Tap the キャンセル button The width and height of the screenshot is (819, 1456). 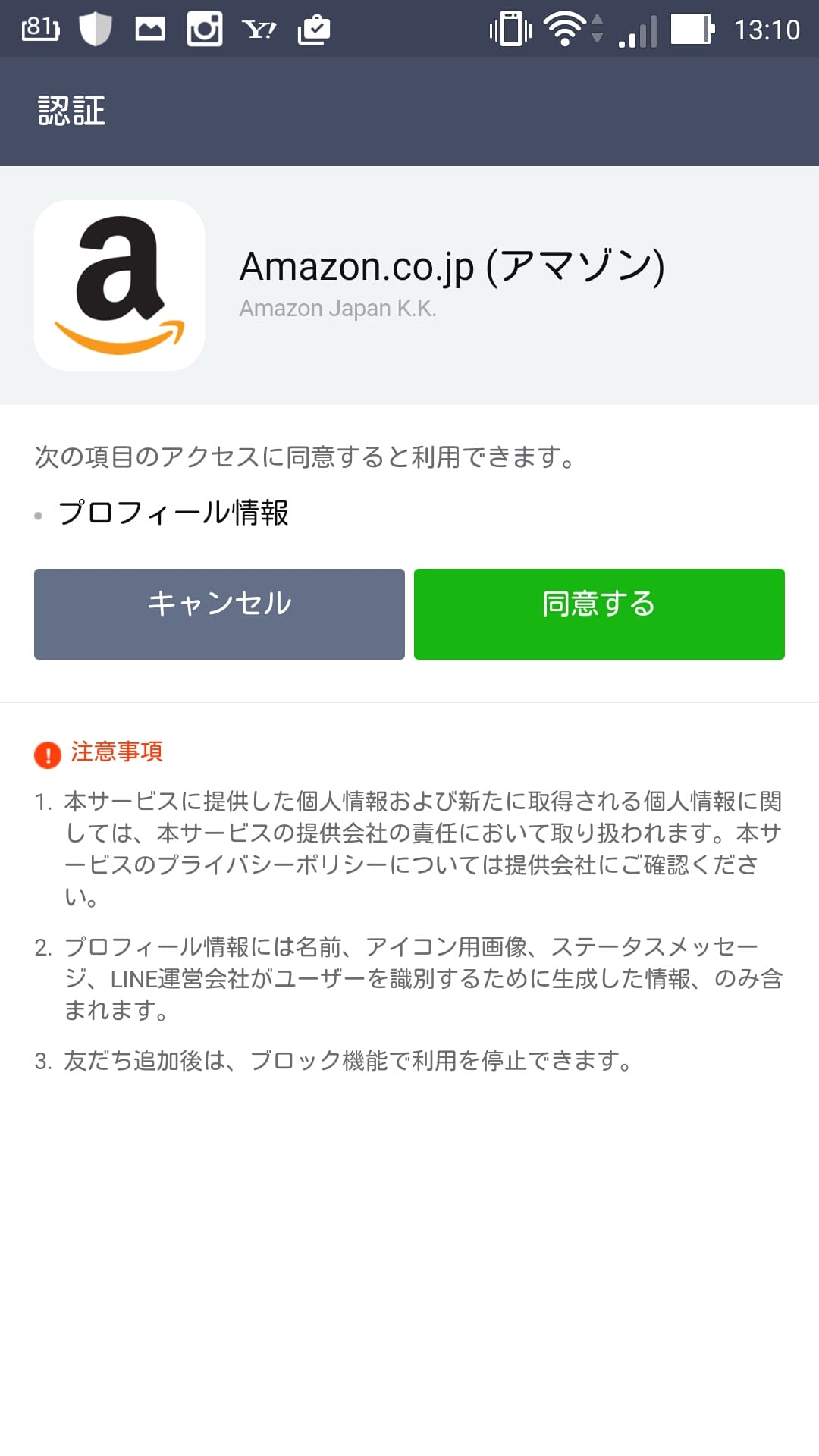pyautogui.click(x=219, y=613)
